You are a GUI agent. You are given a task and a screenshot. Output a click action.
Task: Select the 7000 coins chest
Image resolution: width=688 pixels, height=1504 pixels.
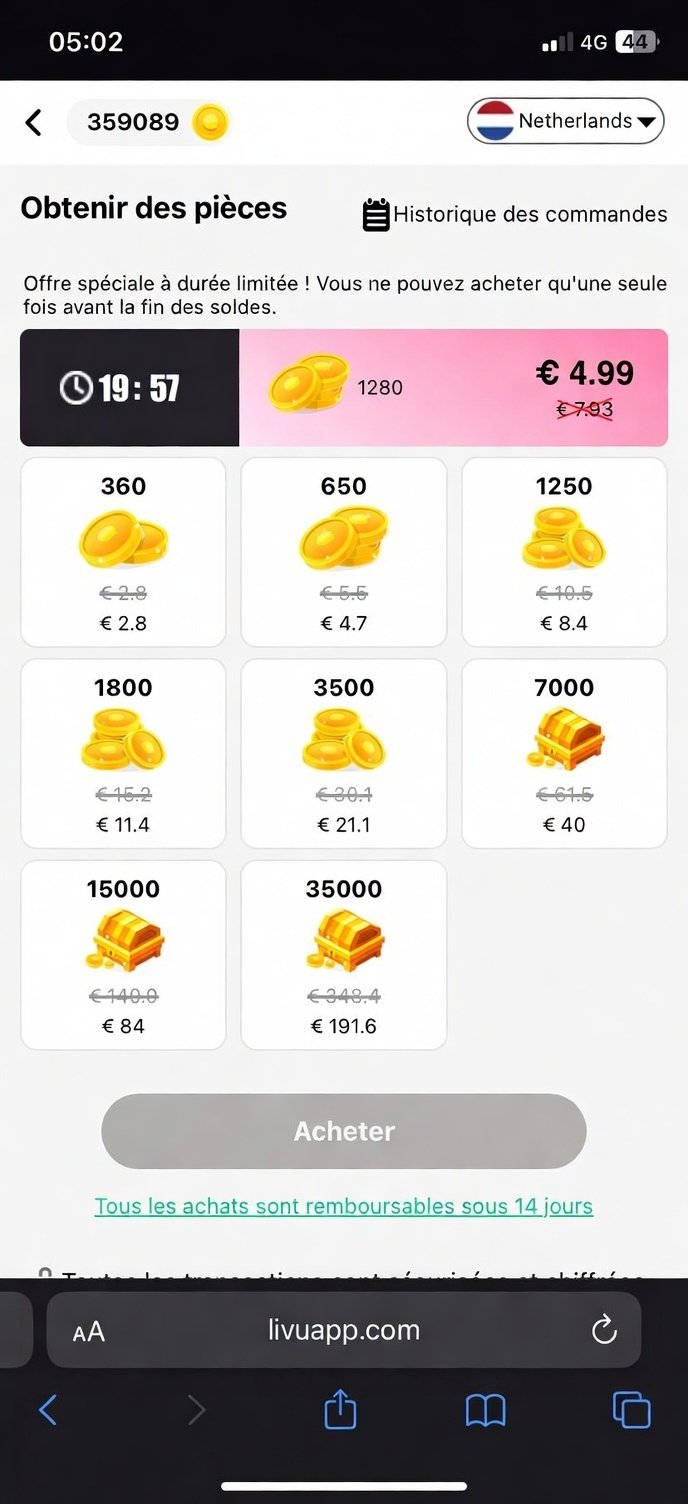564,754
